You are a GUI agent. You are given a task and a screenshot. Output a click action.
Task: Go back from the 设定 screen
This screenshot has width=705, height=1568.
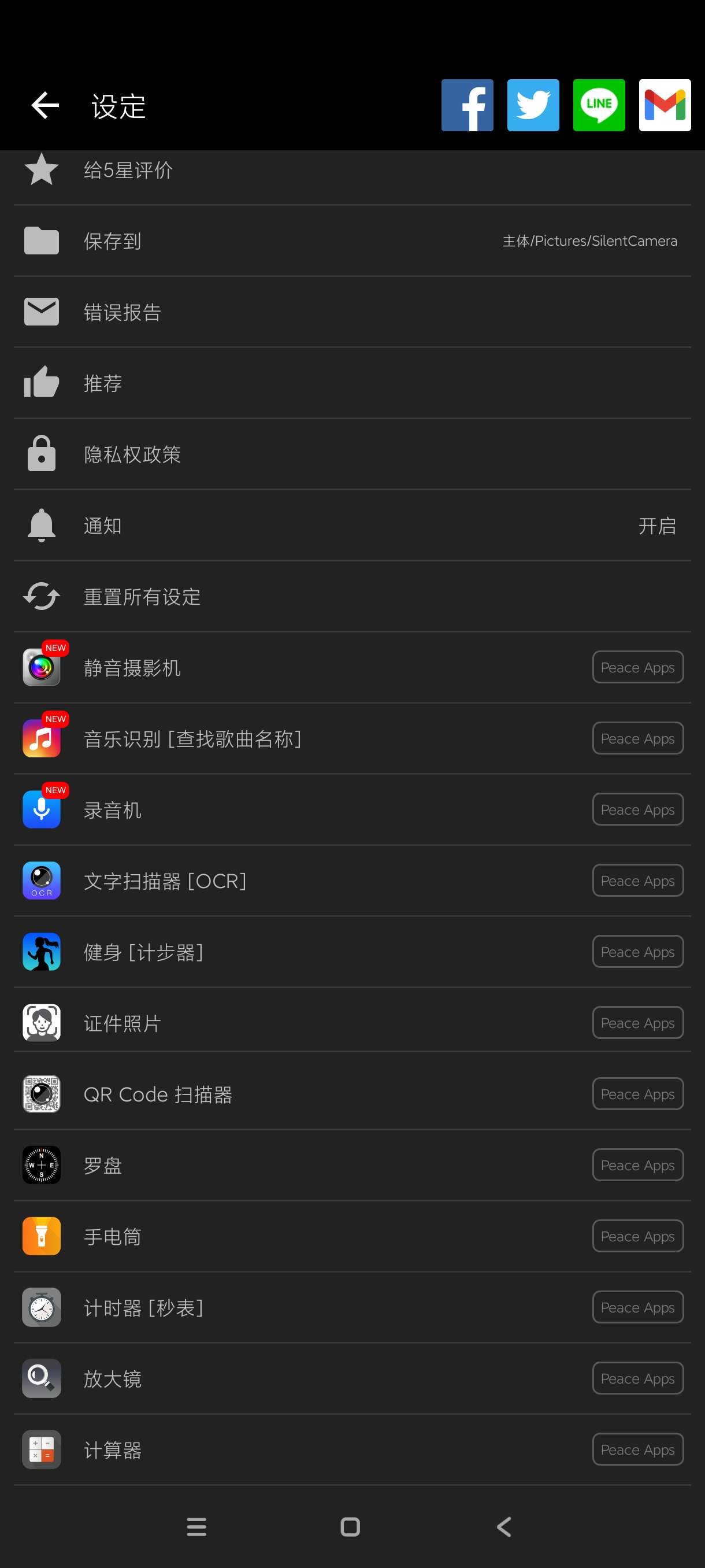click(45, 106)
